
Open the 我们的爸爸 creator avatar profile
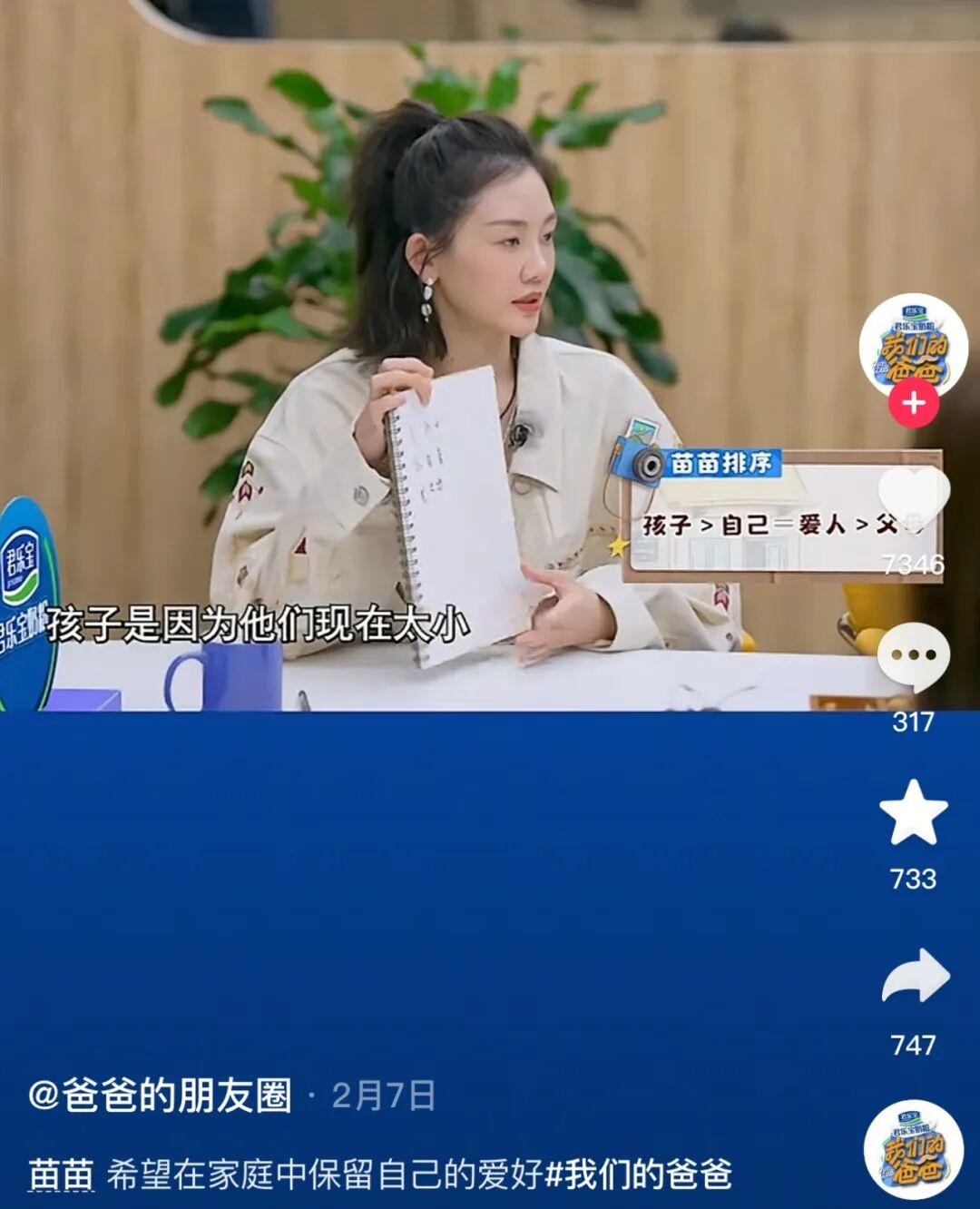913,347
